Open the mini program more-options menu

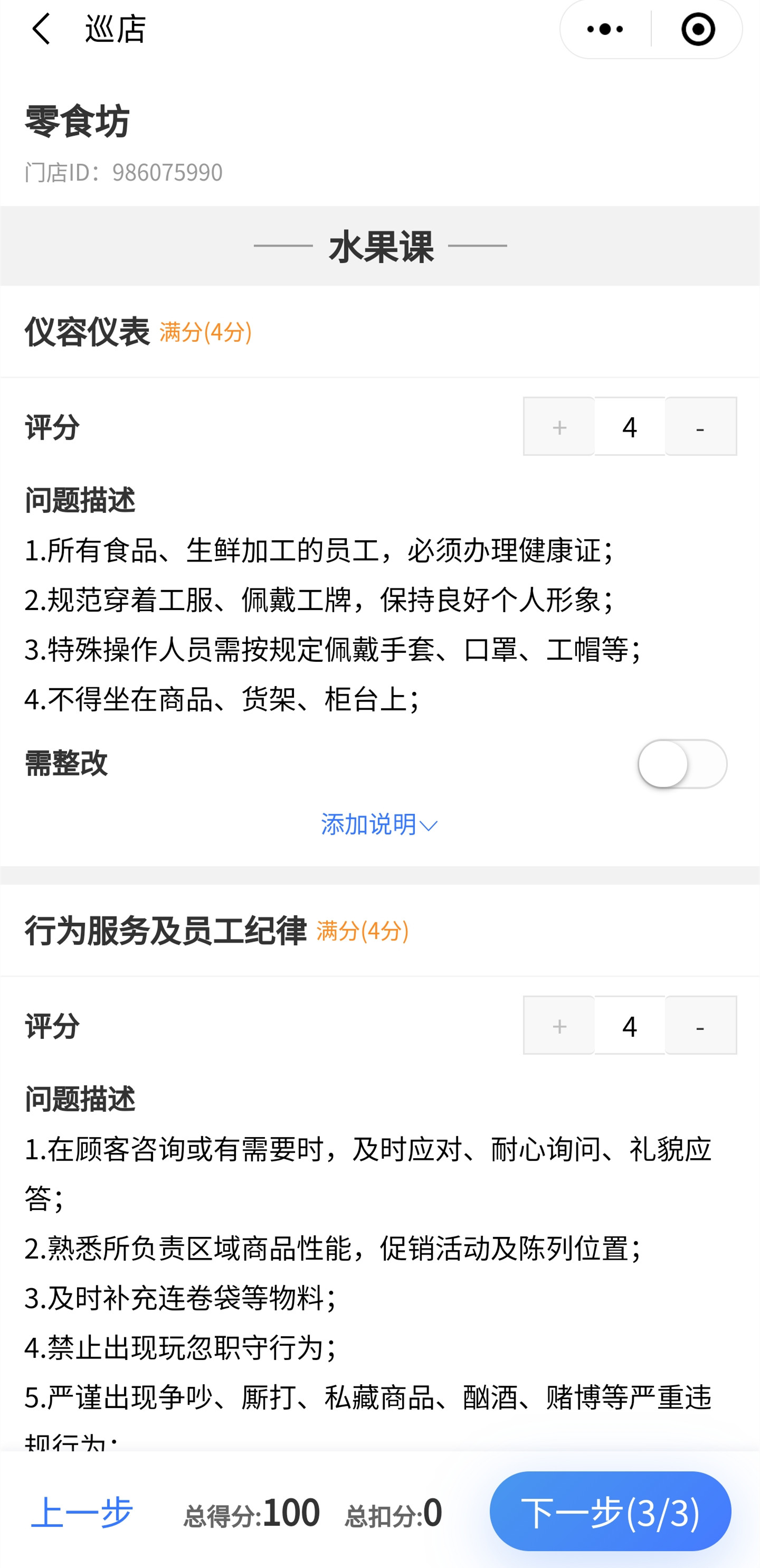605,29
